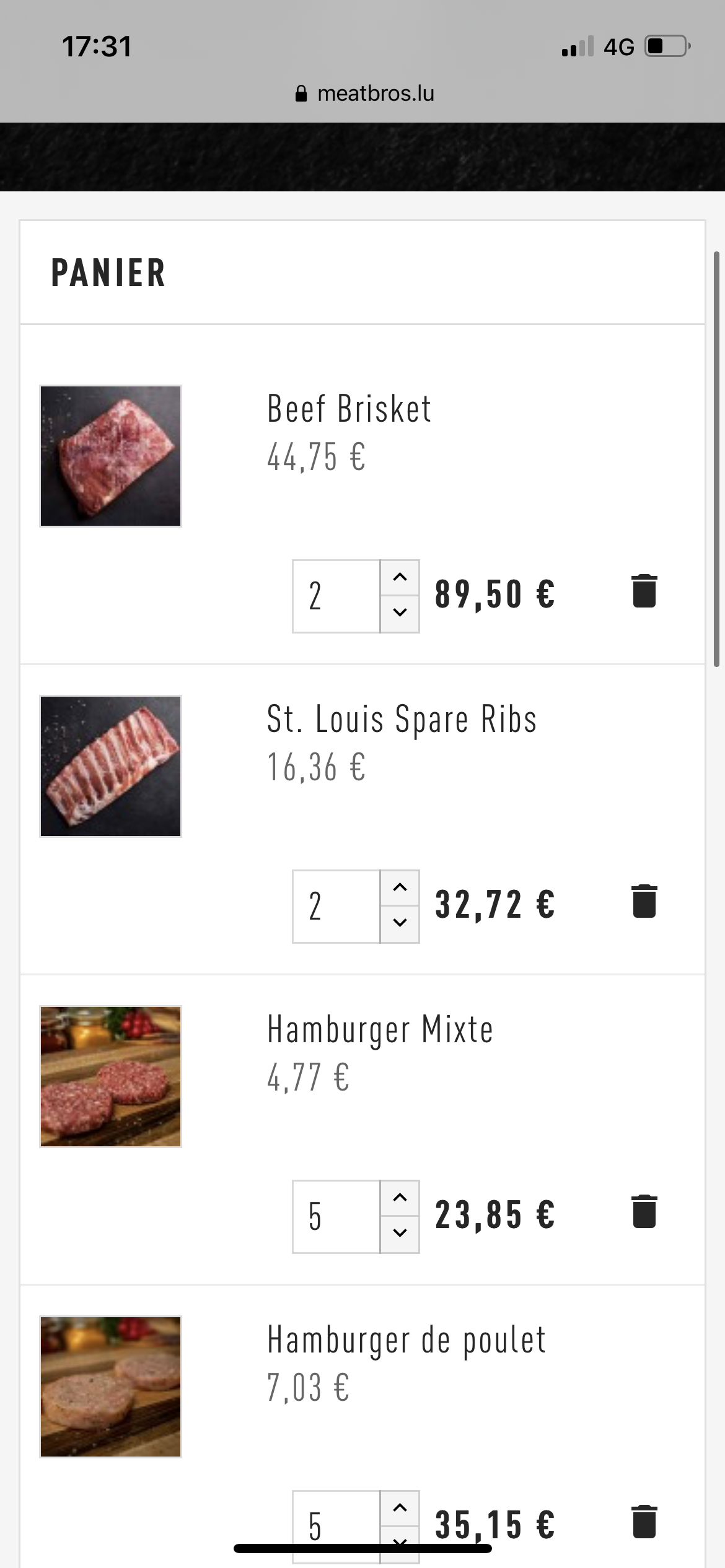Increase Hamburger Mixte quantity
The image size is (725, 1568).
[x=400, y=1198]
